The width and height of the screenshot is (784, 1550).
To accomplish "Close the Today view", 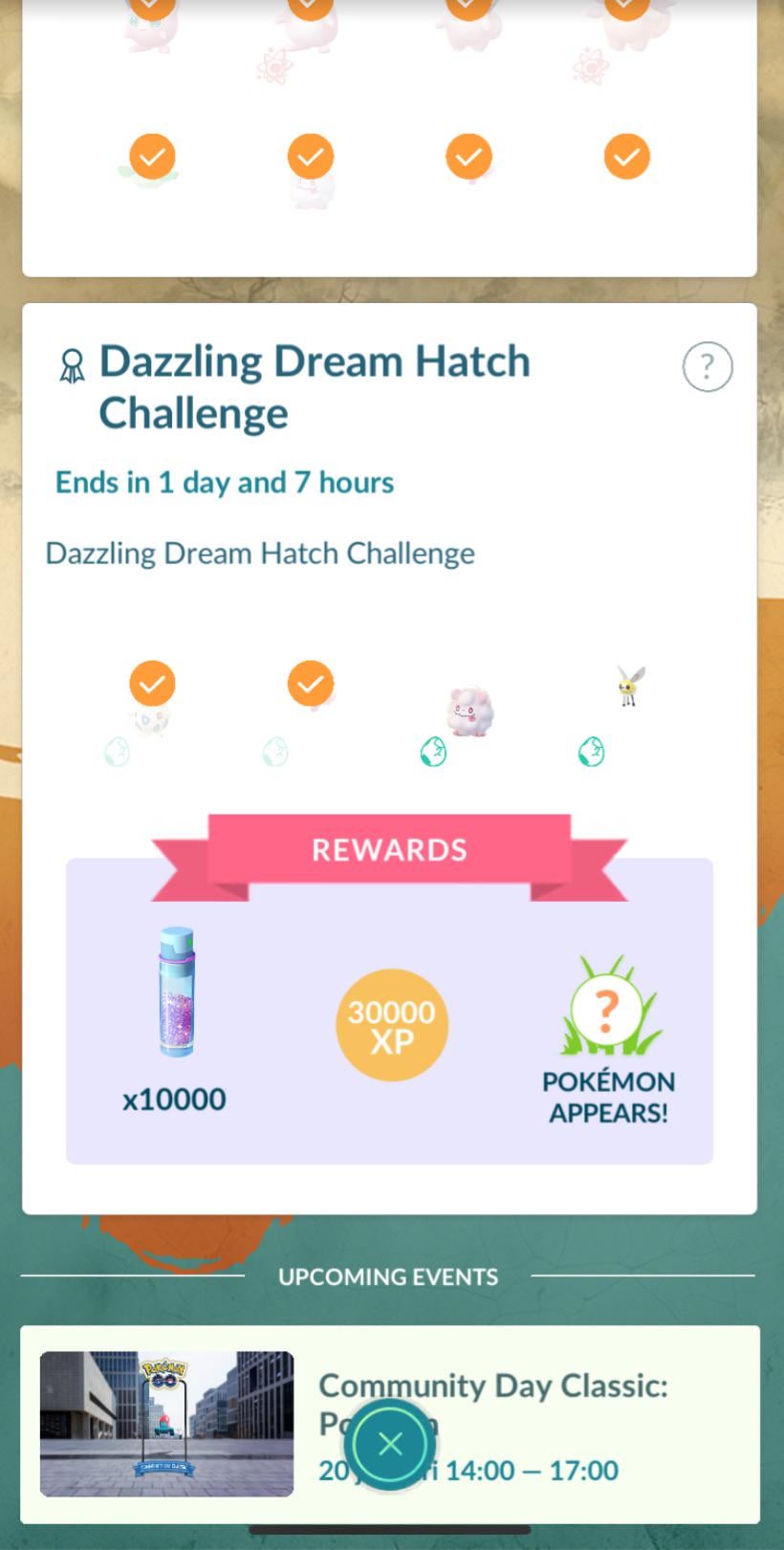I will (390, 1444).
